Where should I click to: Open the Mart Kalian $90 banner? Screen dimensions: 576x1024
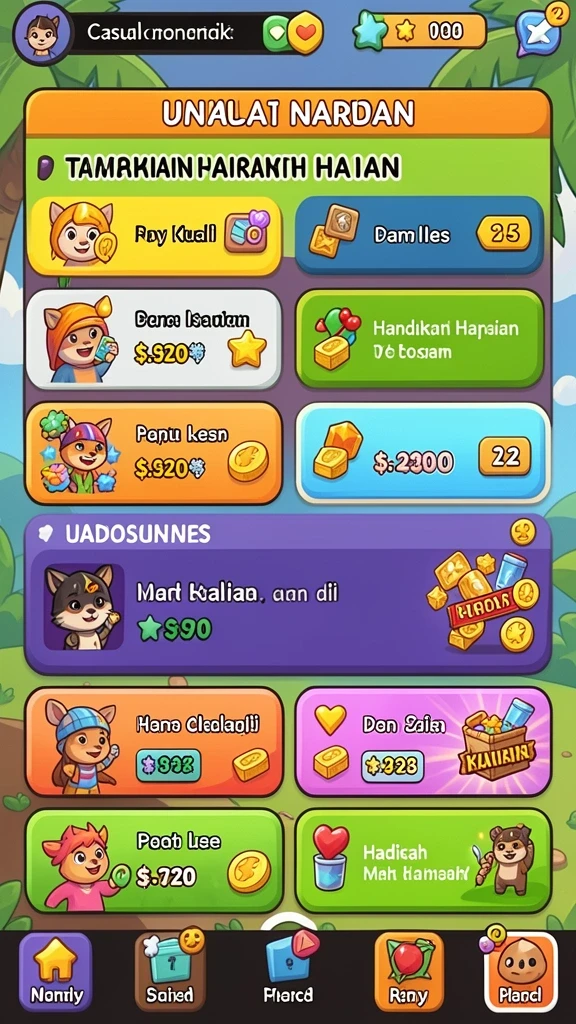pyautogui.click(x=287, y=607)
